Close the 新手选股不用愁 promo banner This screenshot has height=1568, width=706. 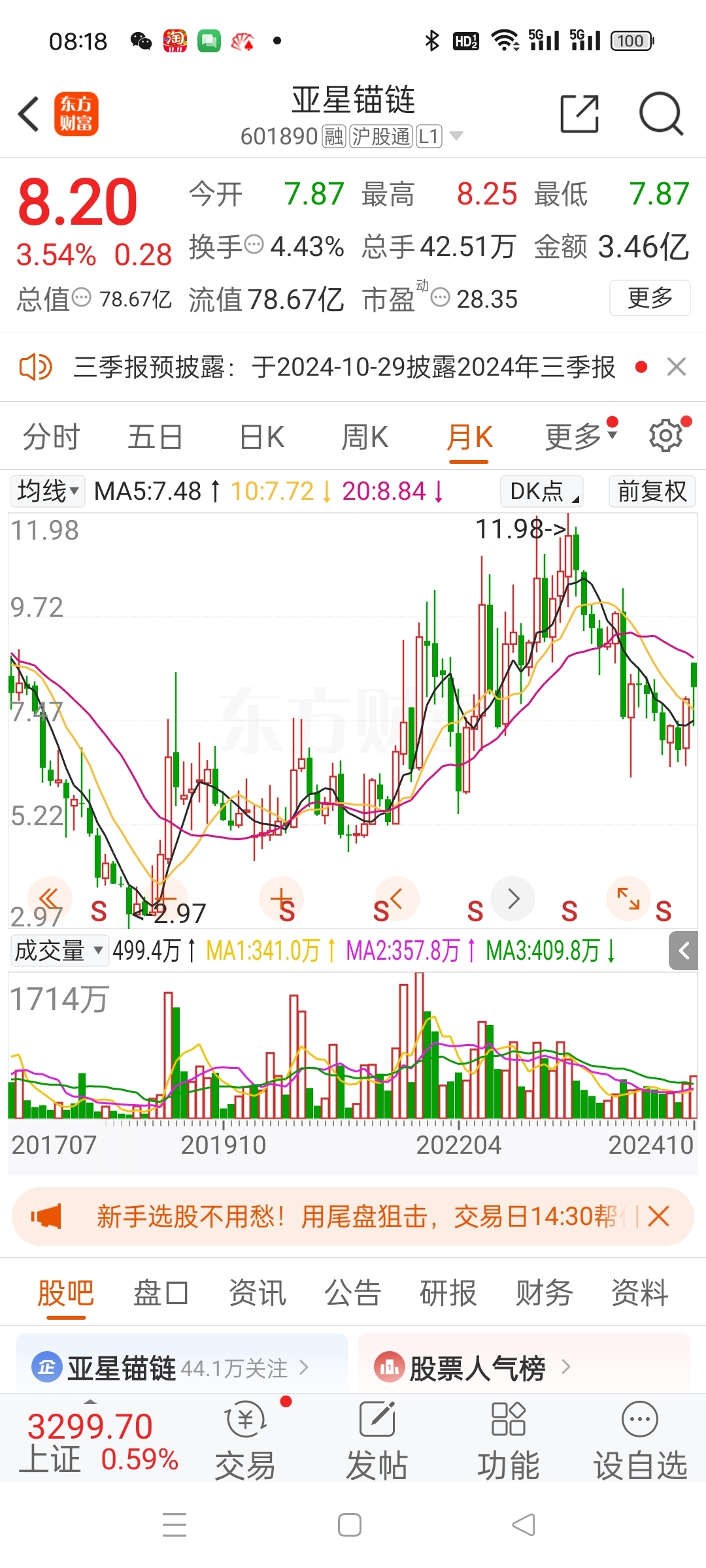658,1217
